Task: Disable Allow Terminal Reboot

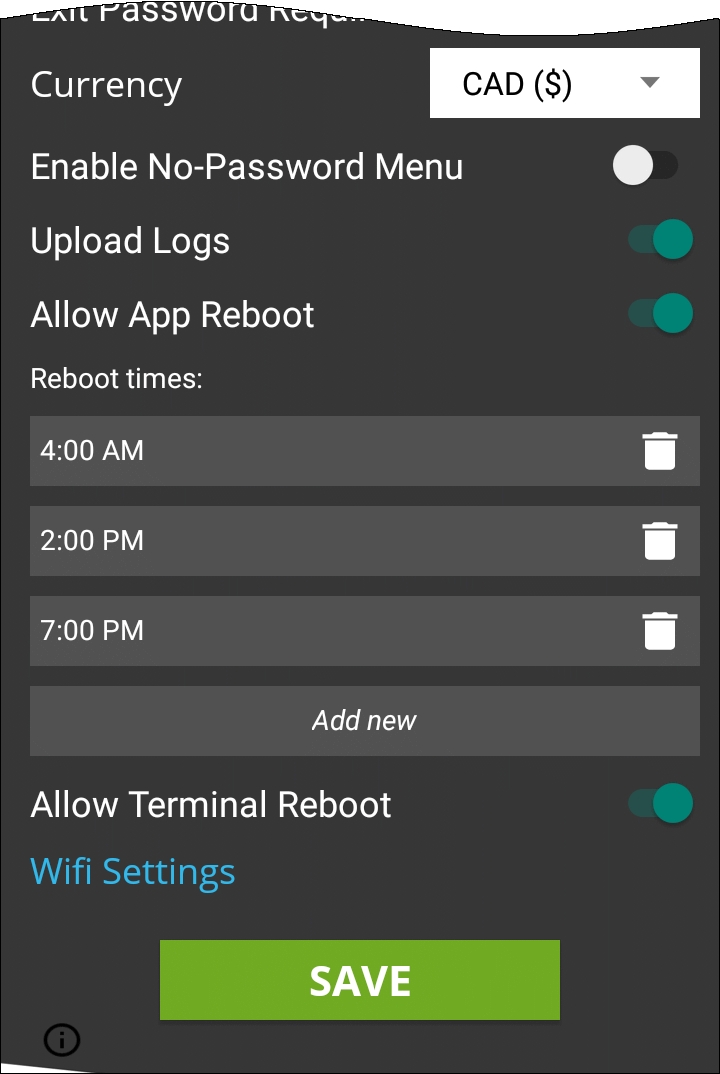Action: coord(657,803)
